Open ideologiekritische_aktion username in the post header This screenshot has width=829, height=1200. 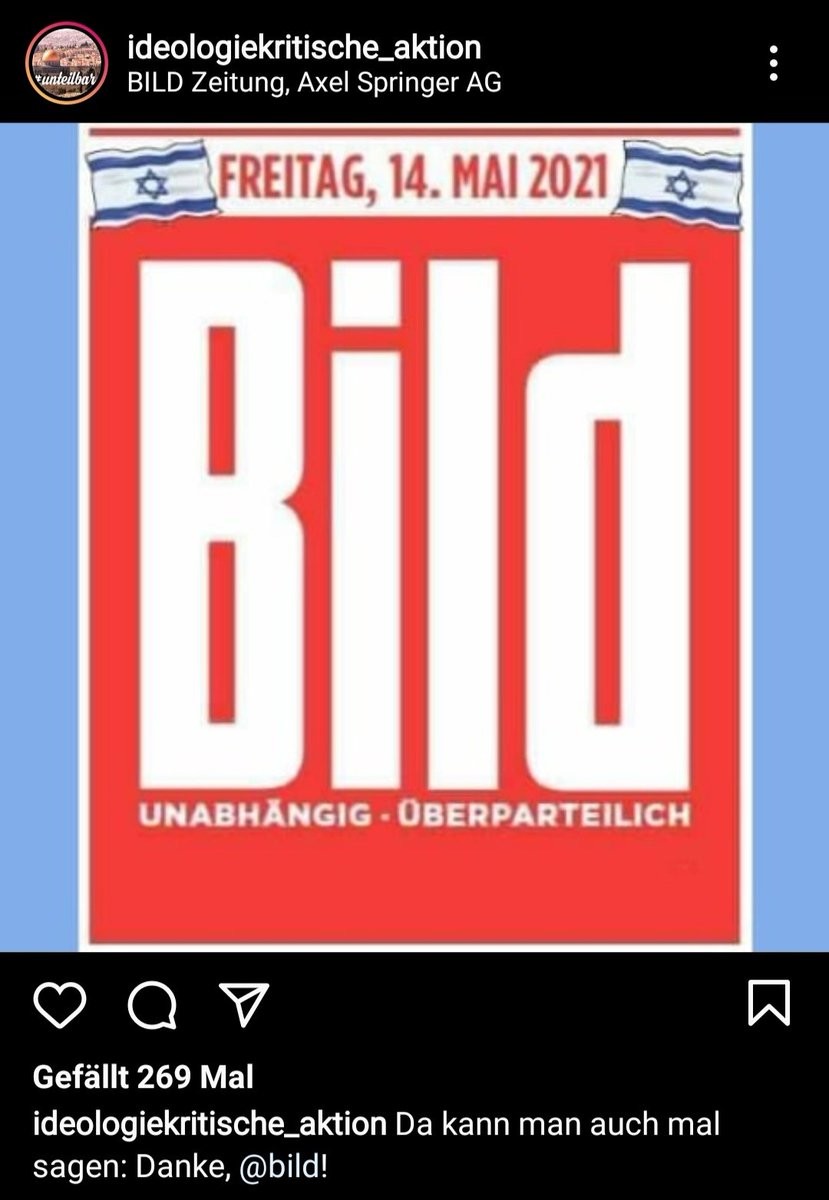point(304,46)
